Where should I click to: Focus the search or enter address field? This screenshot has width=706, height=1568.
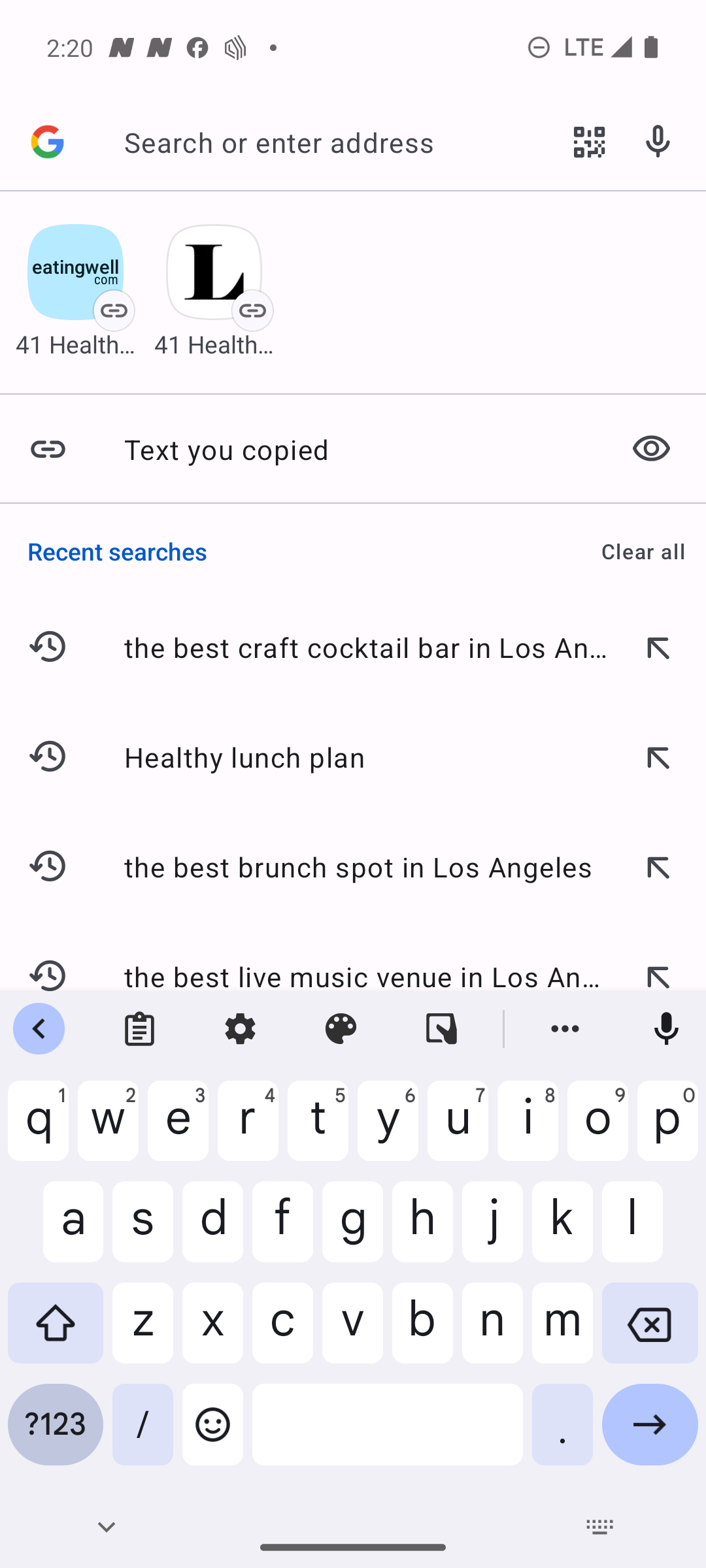pyautogui.click(x=327, y=142)
